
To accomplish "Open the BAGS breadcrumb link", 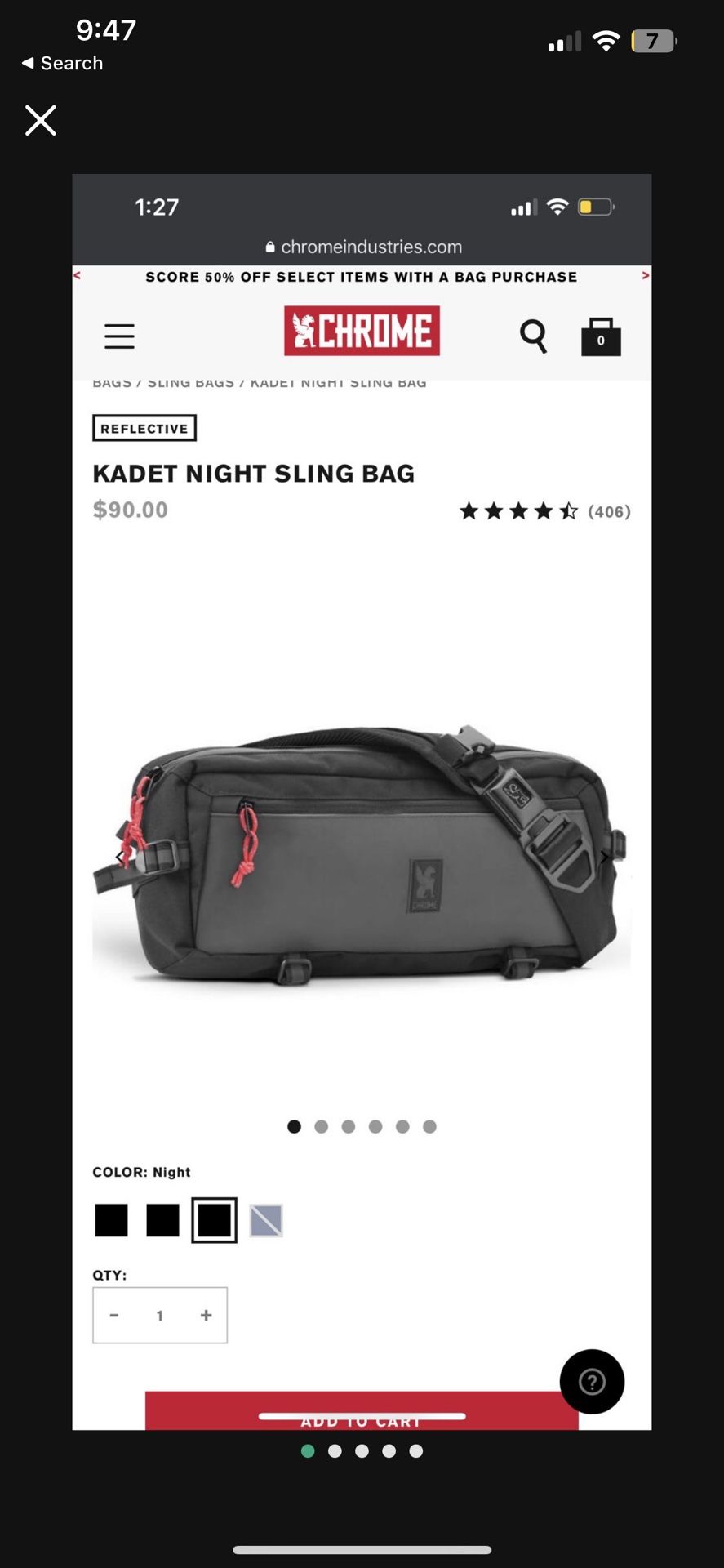I will coord(113,381).
